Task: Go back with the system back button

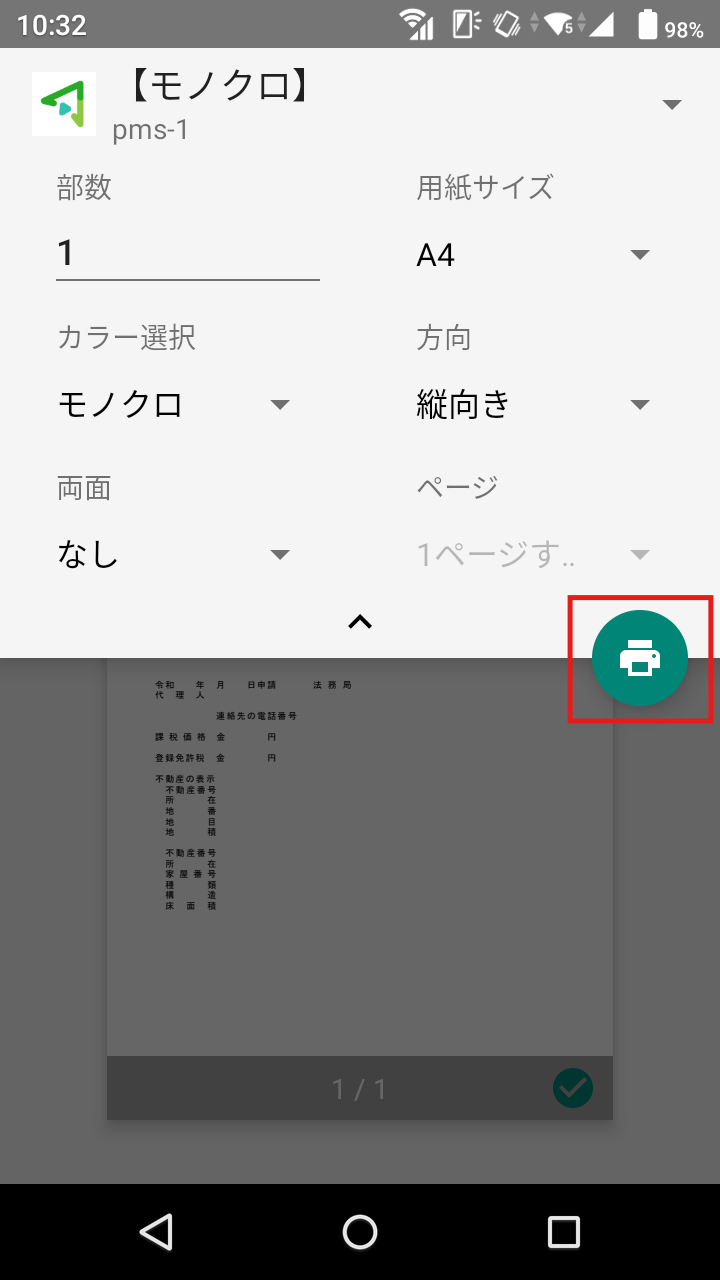Action: tap(156, 1232)
